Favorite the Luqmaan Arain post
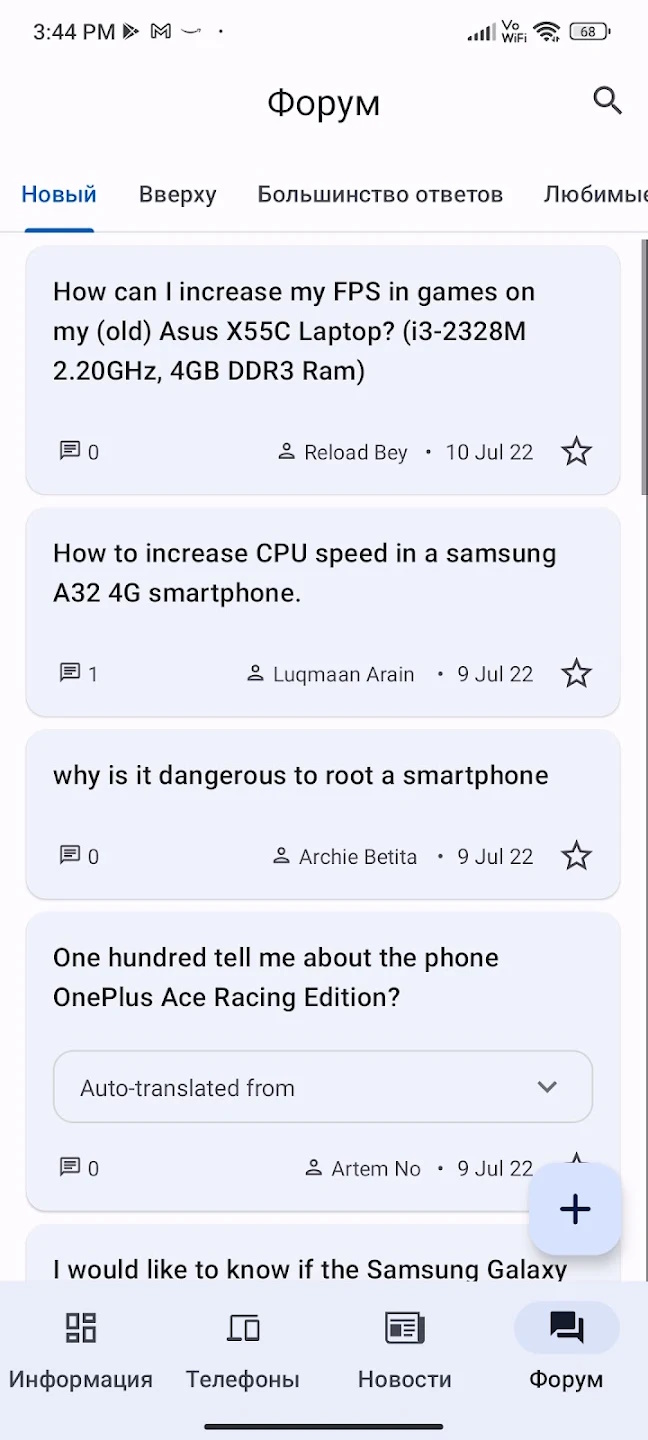This screenshot has height=1440, width=648. tap(576, 674)
